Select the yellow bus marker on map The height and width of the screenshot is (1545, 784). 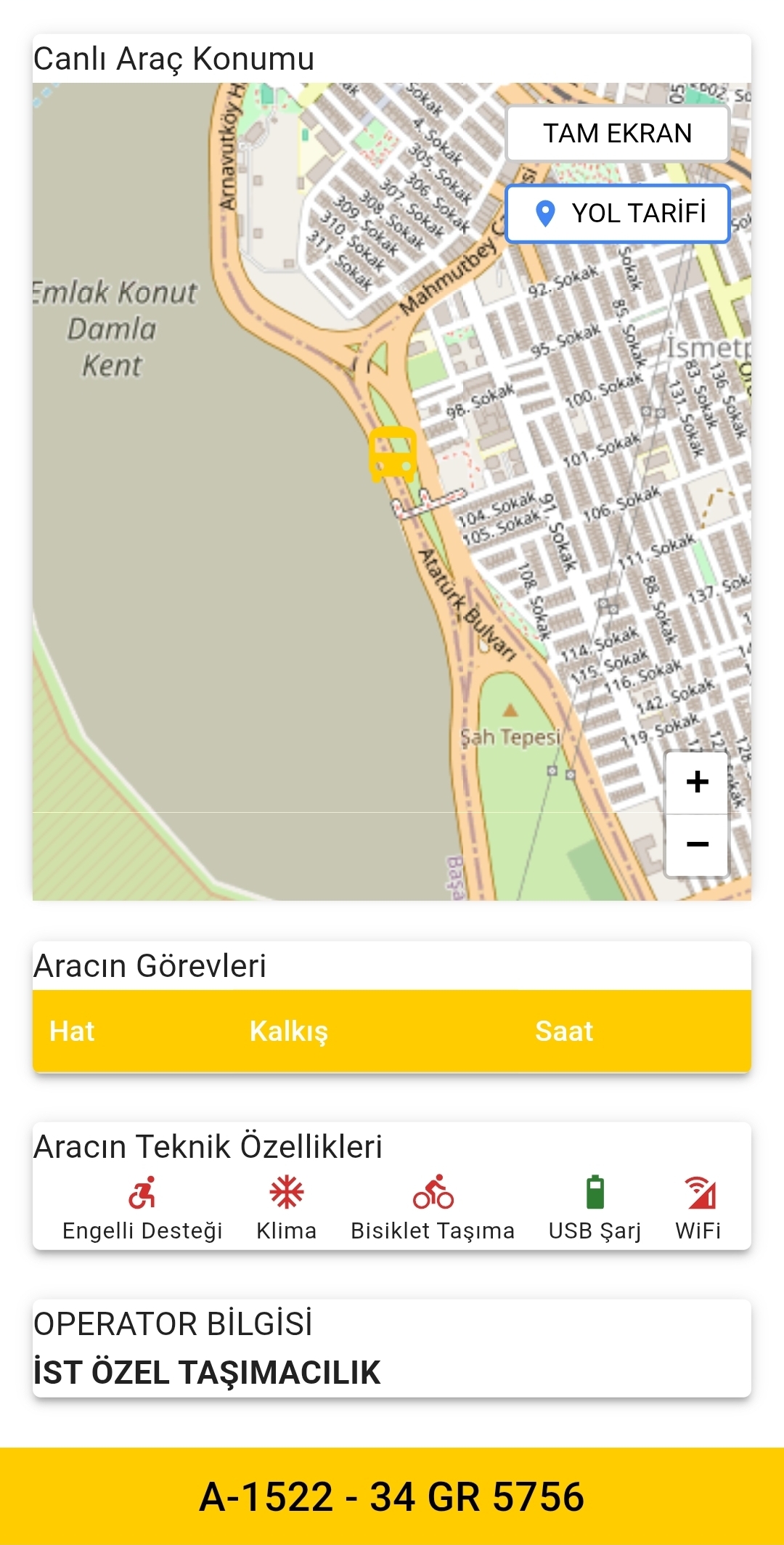pos(393,455)
